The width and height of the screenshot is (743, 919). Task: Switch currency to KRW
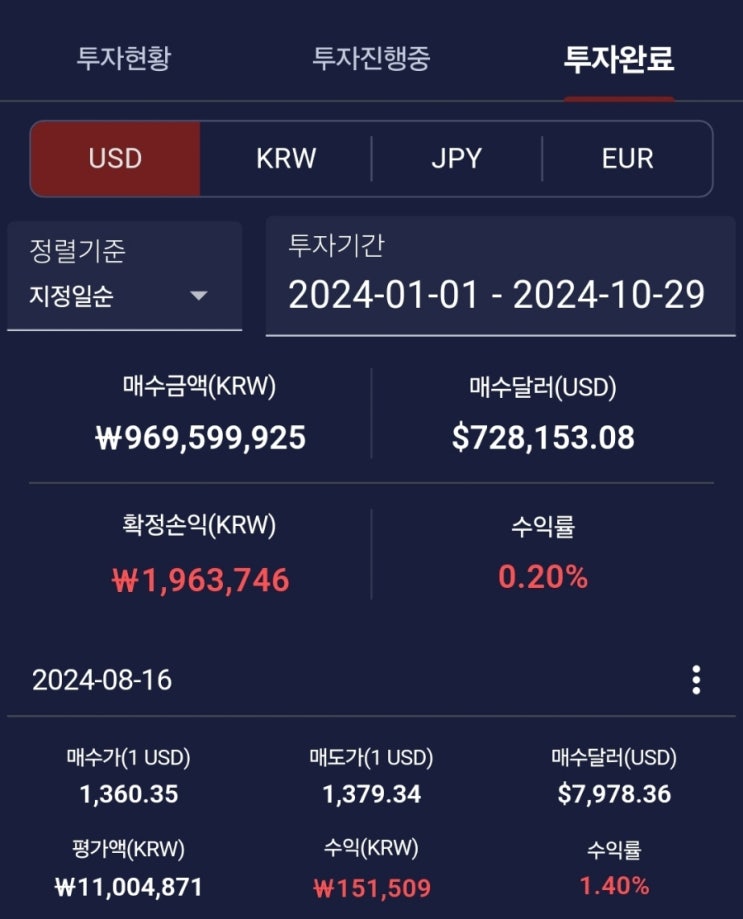coord(286,159)
